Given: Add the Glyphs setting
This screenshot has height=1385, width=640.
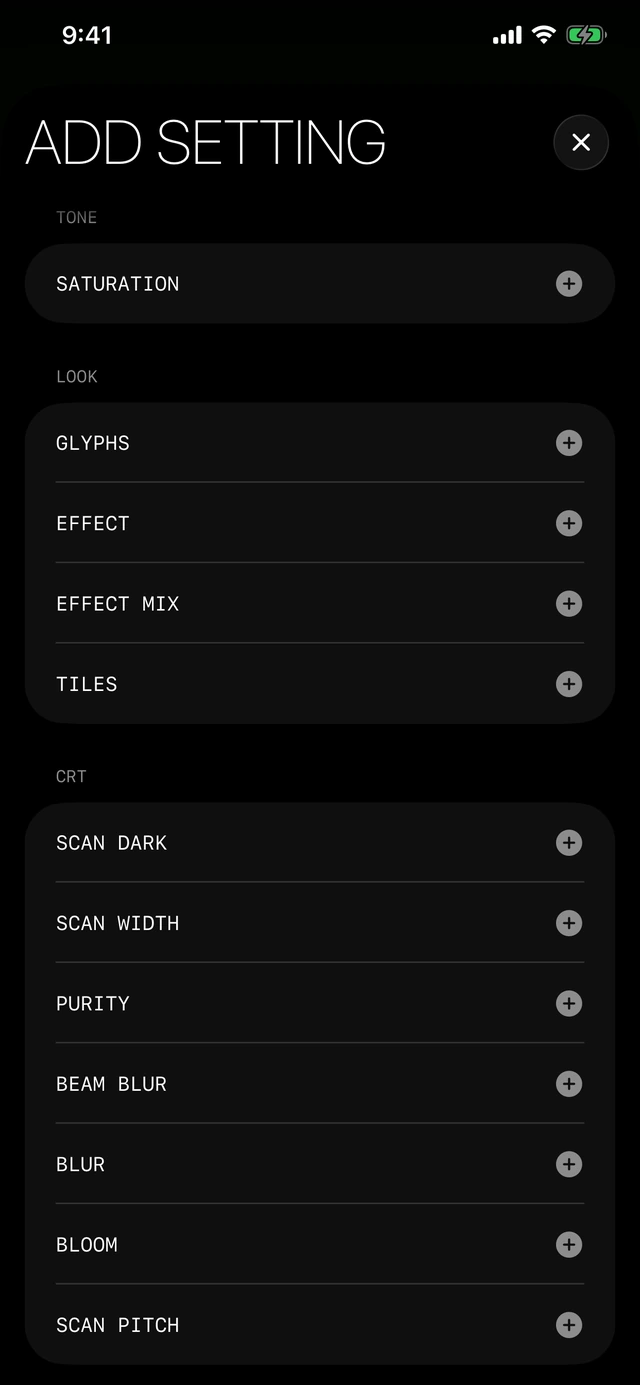Looking at the screenshot, I should tap(569, 443).
